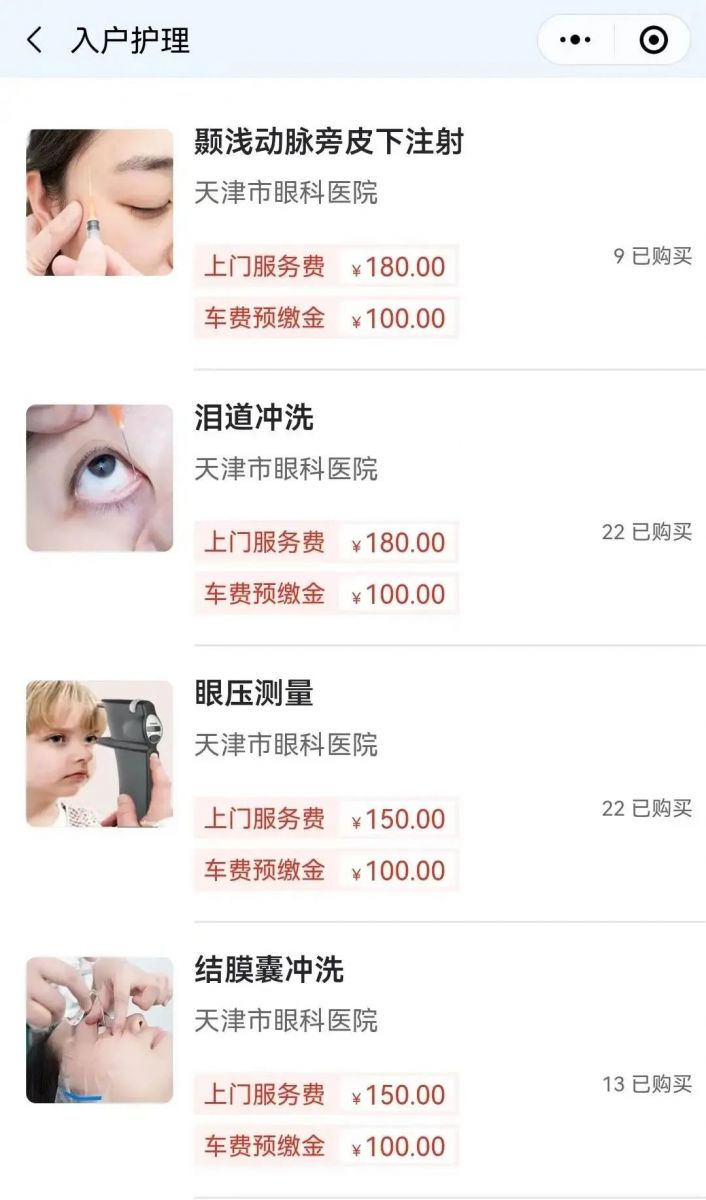This screenshot has height=1200, width=706.
Task: Select the 眼压测量 service item
Action: (254, 694)
